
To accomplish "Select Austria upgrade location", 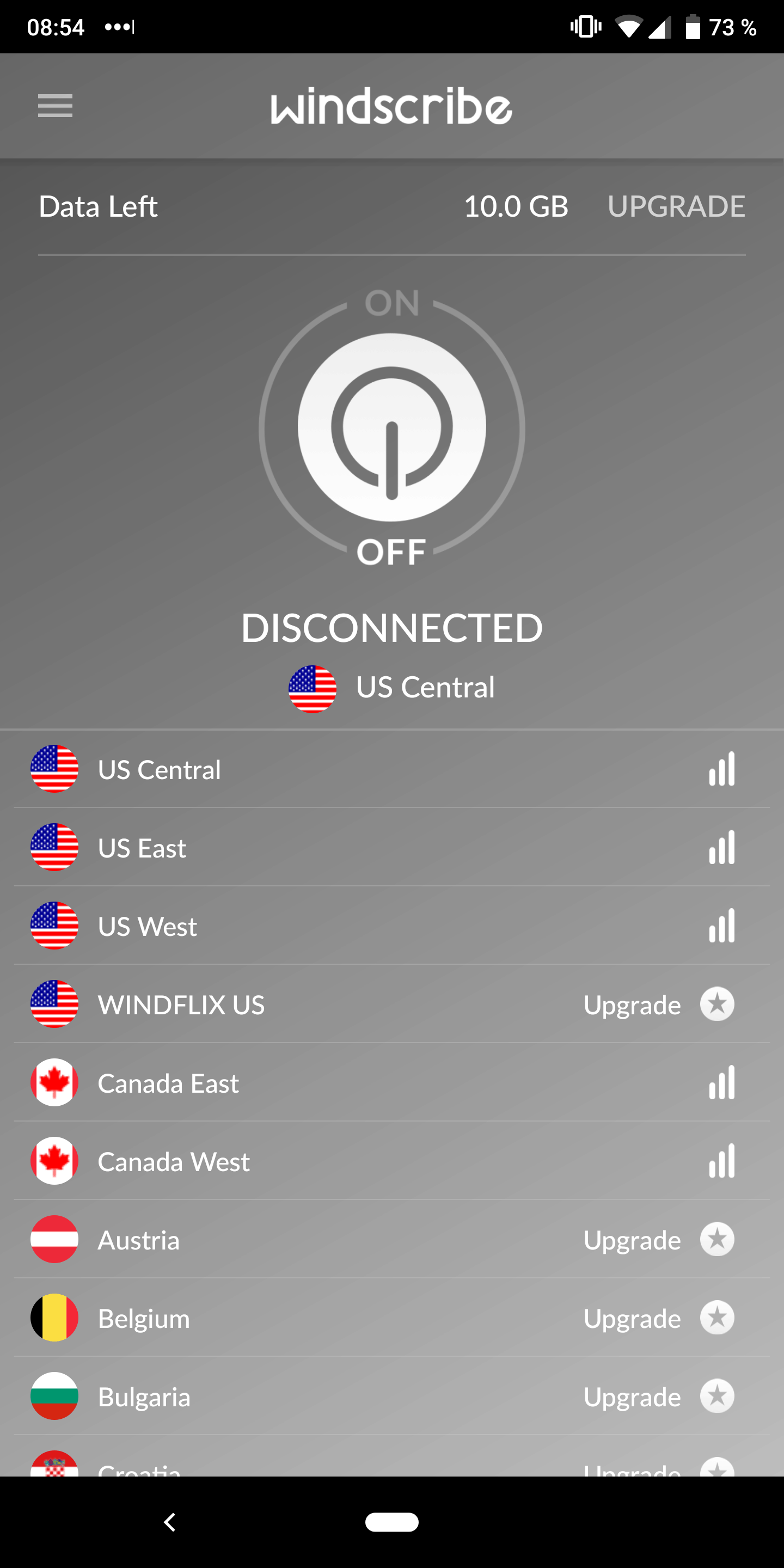I will (392, 1239).
